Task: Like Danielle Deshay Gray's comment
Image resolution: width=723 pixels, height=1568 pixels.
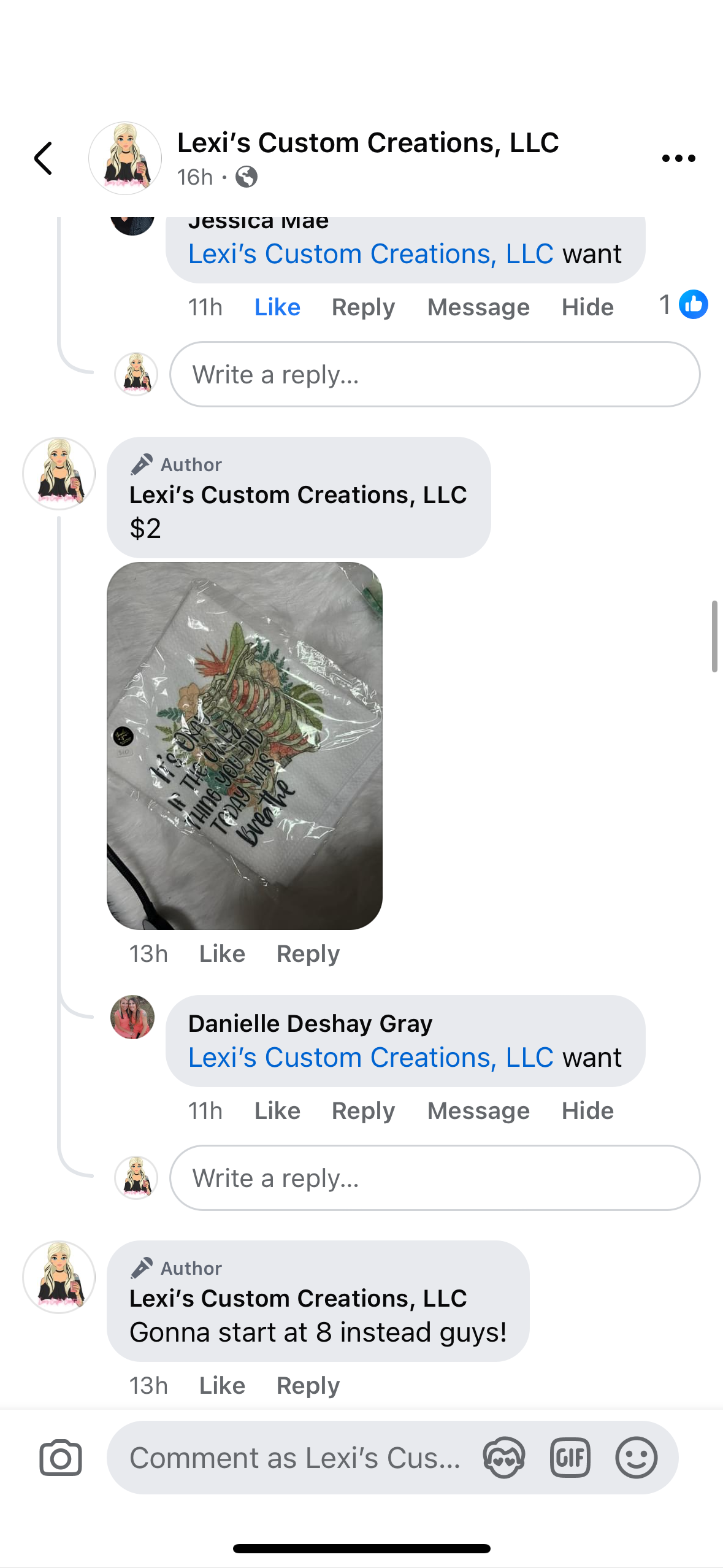Action: point(277,1110)
